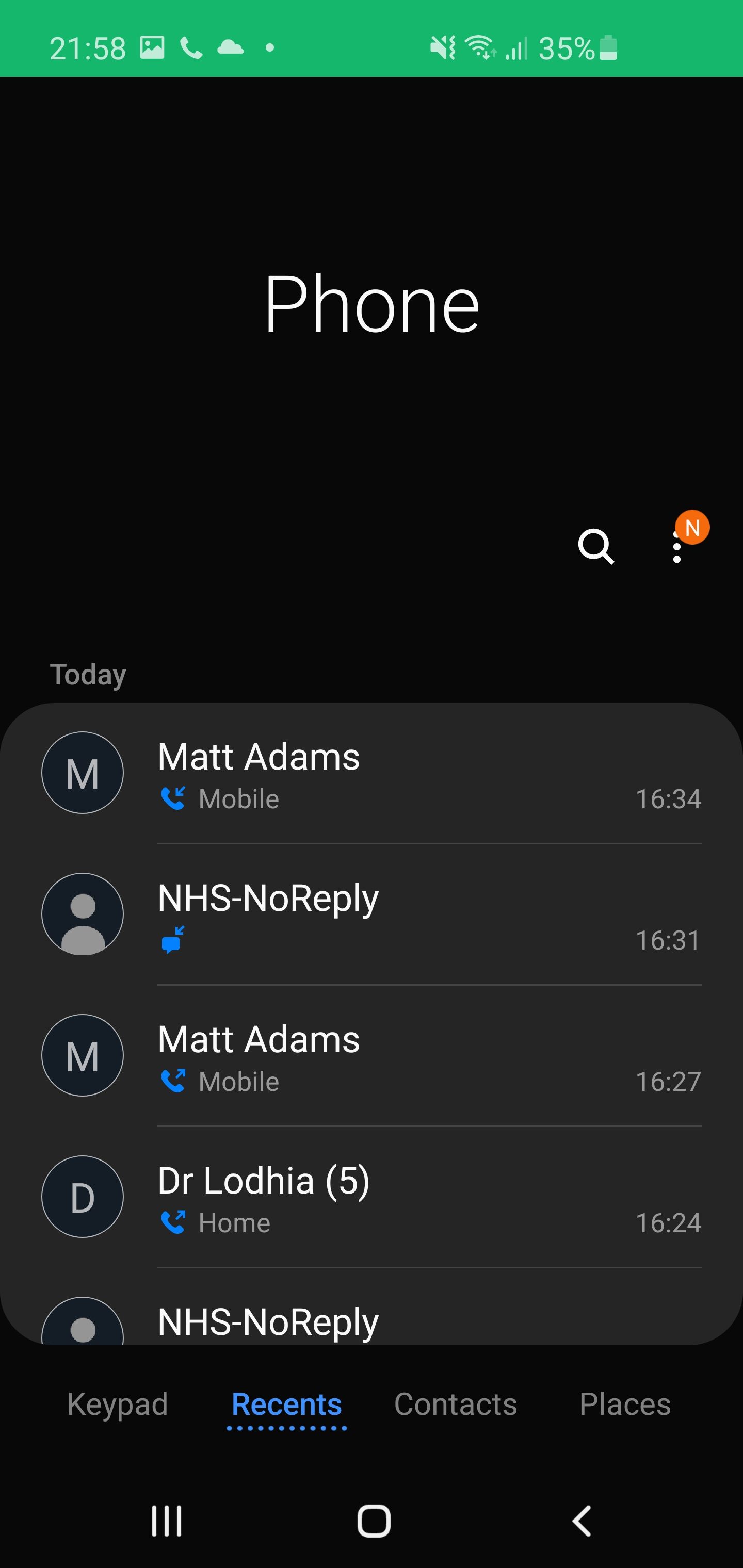Open Matt Adams outgoing call at 16:27

tap(370, 1055)
